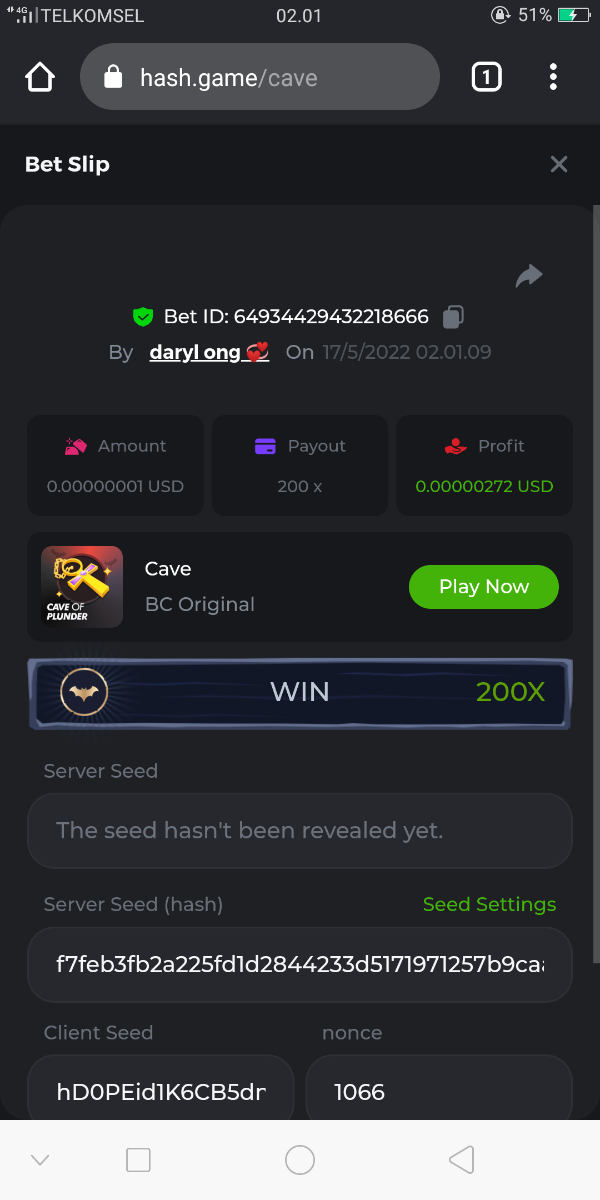This screenshot has width=600, height=1200.
Task: Tap the Server Seed (hash) field
Action: coord(300,965)
